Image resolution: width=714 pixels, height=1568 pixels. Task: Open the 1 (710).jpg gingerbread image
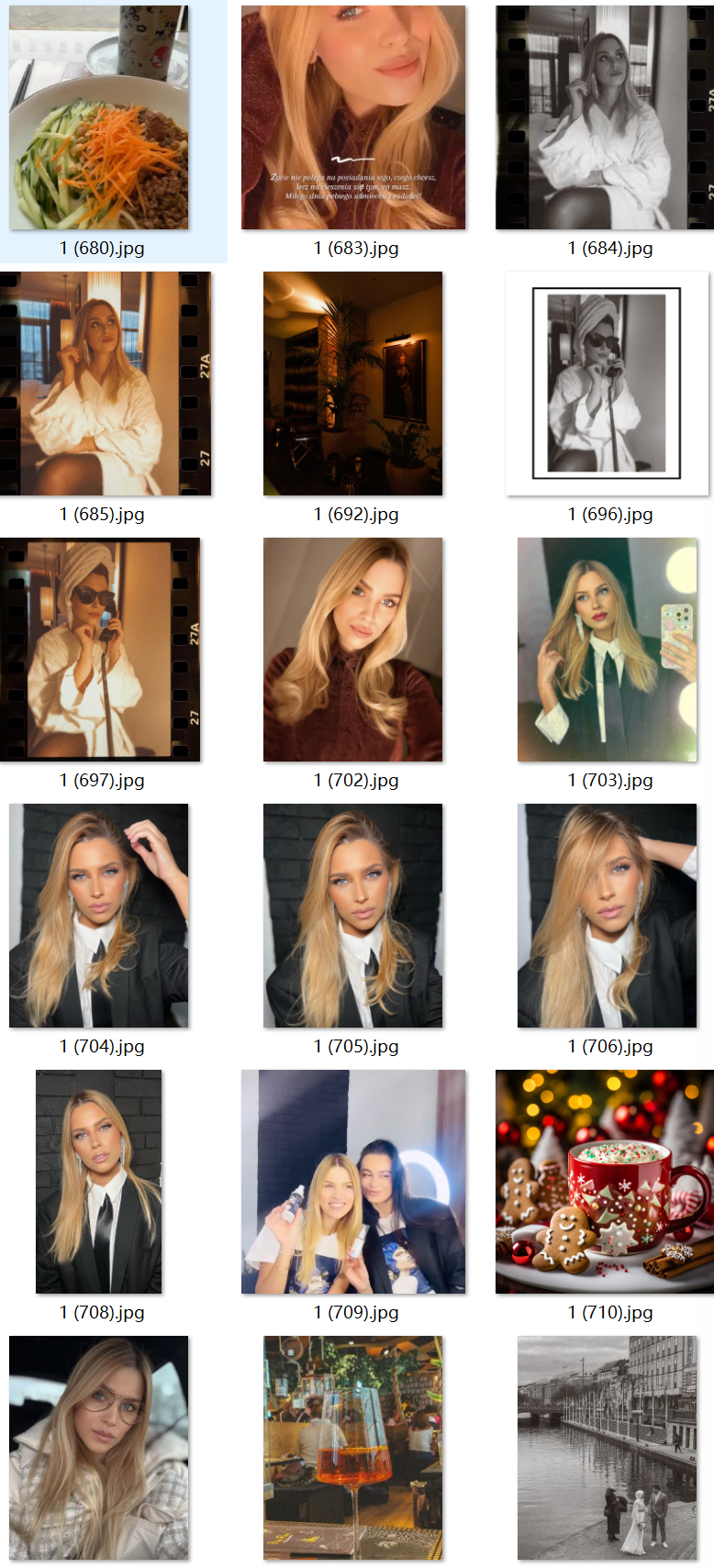click(x=606, y=1182)
